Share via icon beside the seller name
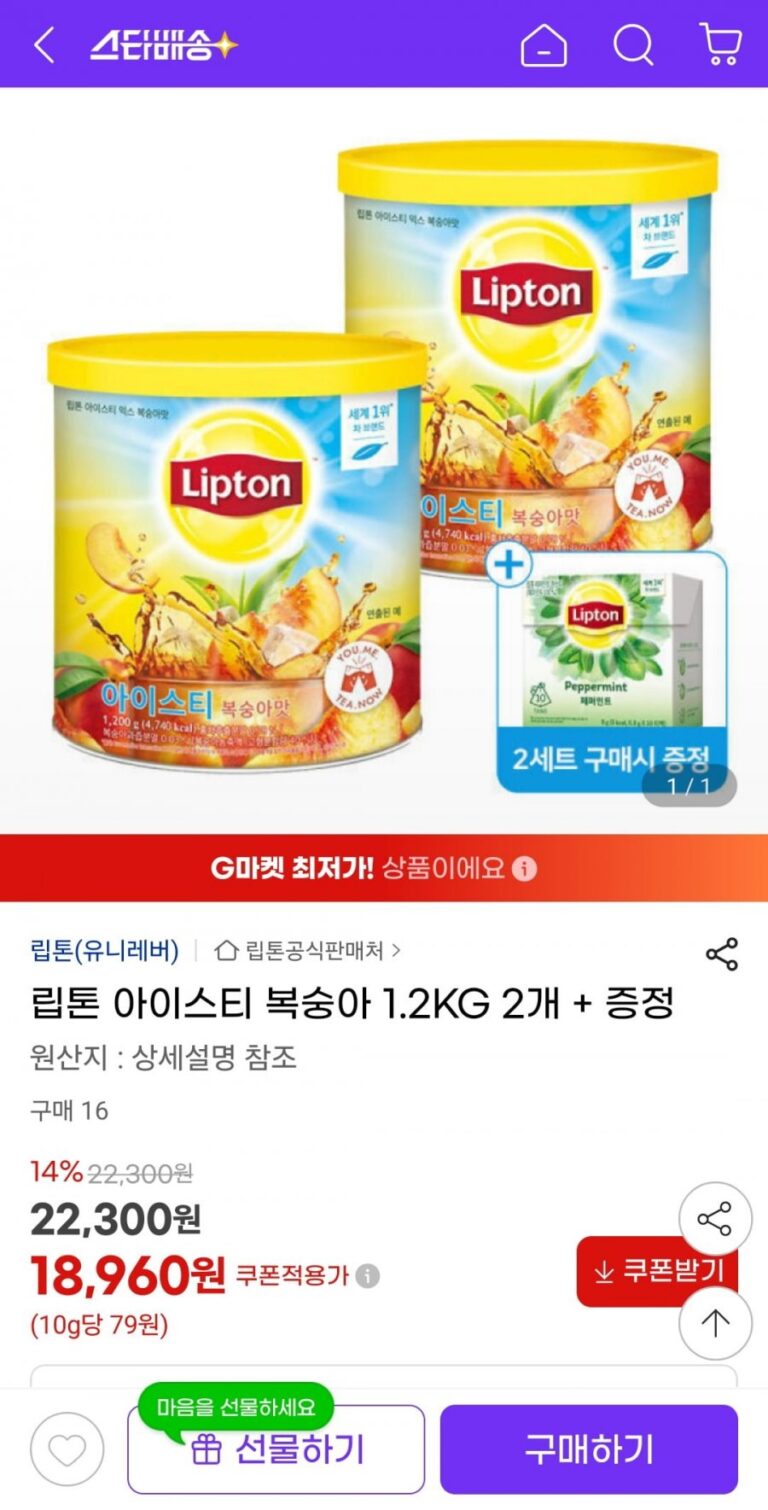Image resolution: width=768 pixels, height=1510 pixels. 721,954
